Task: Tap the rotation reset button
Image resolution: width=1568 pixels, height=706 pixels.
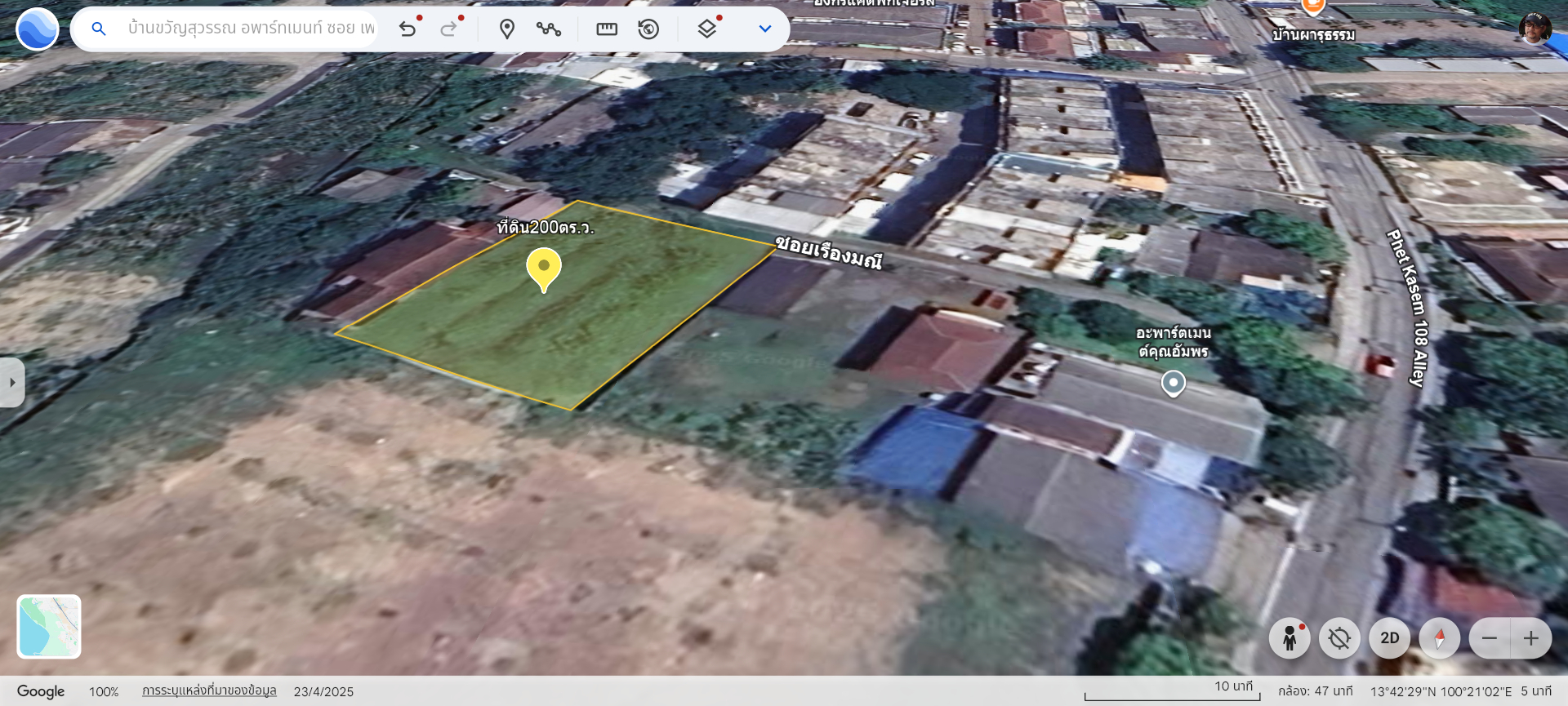Action: click(x=1339, y=638)
